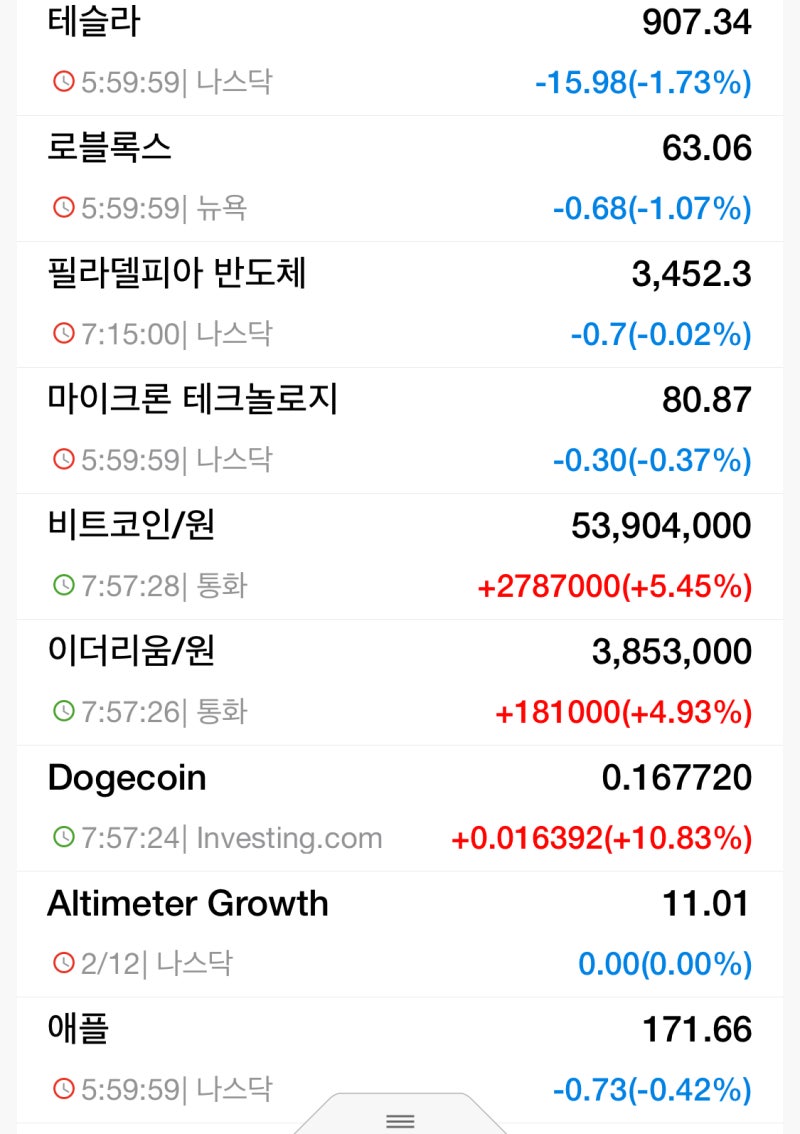The width and height of the screenshot is (800, 1134).
Task: Open the Dogecoin quote entry
Action: (x=400, y=805)
